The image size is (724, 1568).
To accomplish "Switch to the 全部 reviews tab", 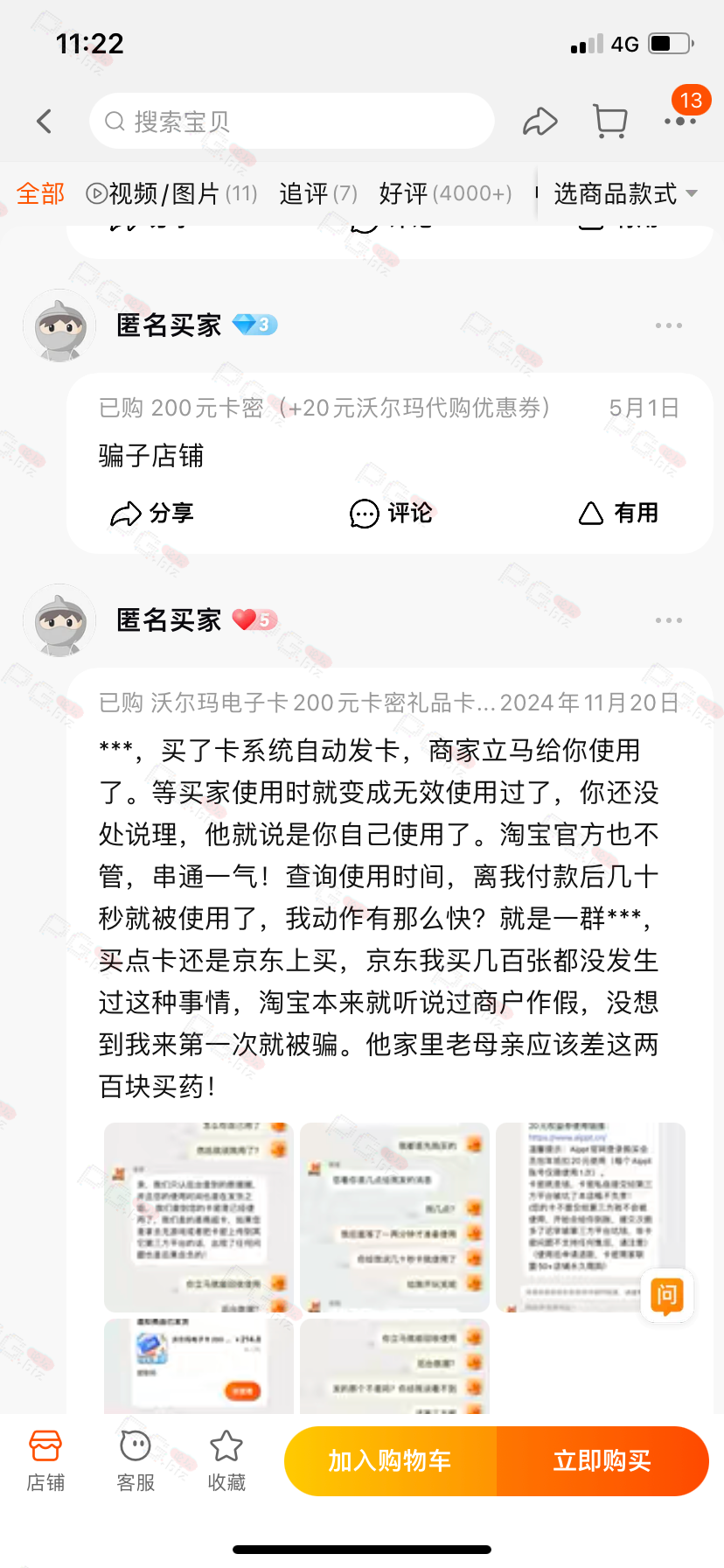I will coord(40,193).
